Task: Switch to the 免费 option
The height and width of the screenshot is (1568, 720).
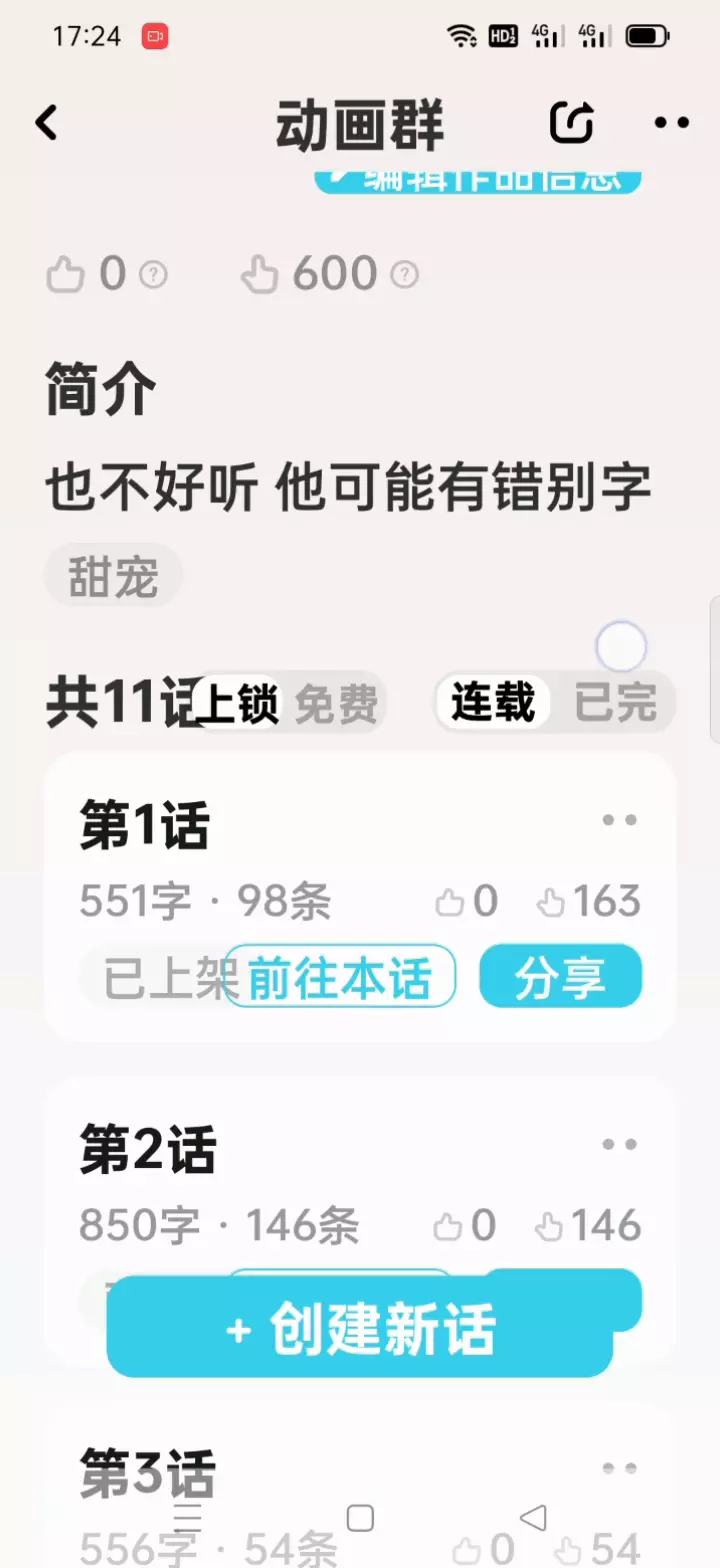Action: pyautogui.click(x=336, y=703)
